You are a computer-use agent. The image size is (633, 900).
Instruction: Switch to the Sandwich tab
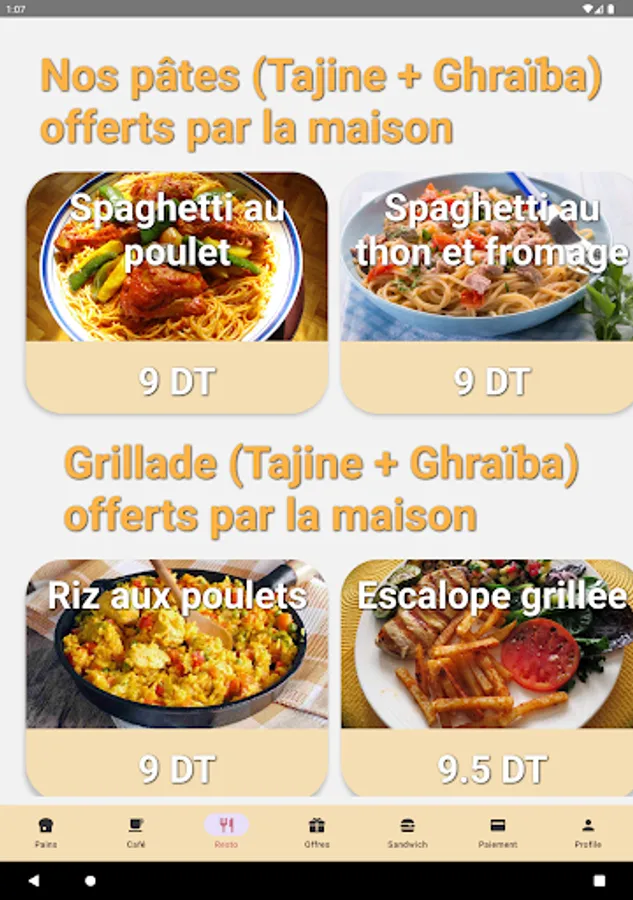(407, 832)
